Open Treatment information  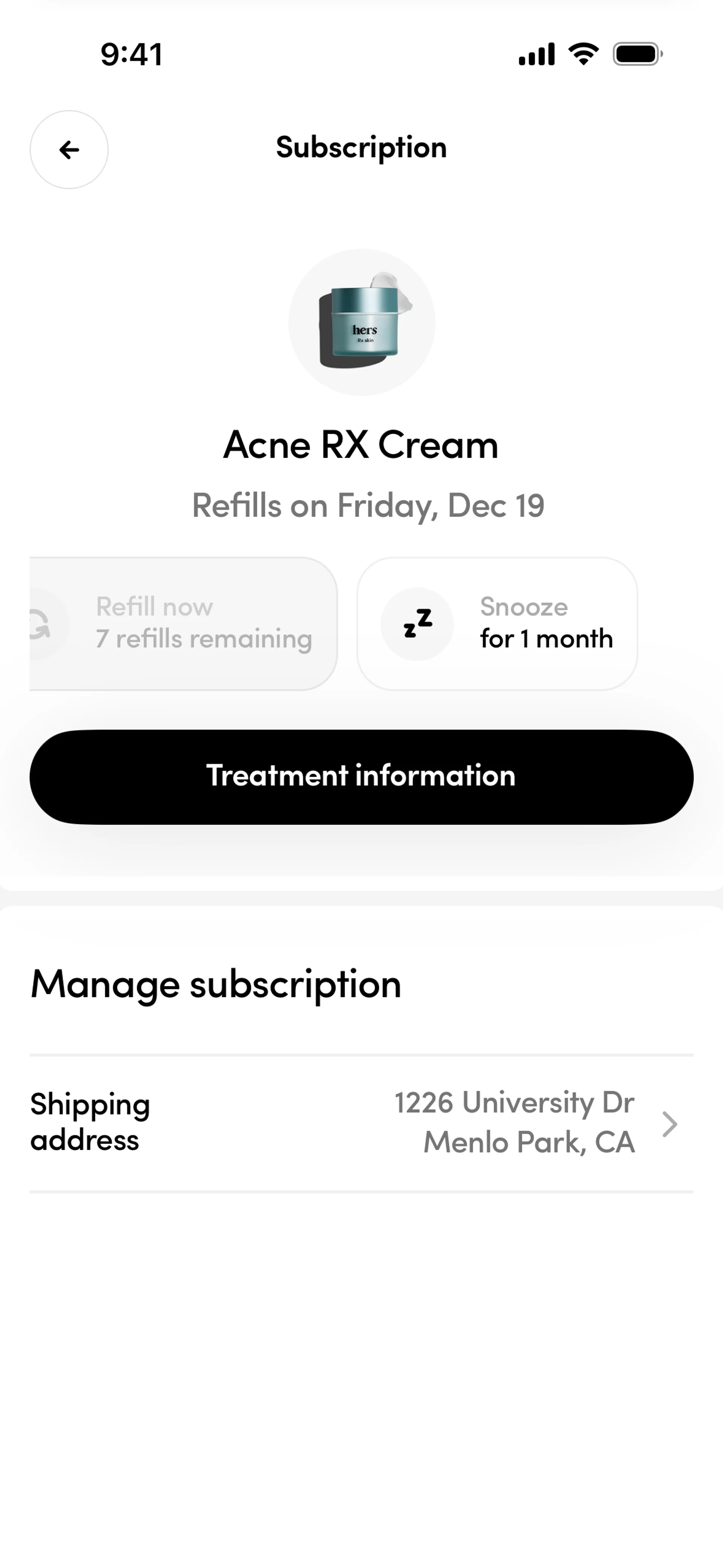(x=361, y=777)
